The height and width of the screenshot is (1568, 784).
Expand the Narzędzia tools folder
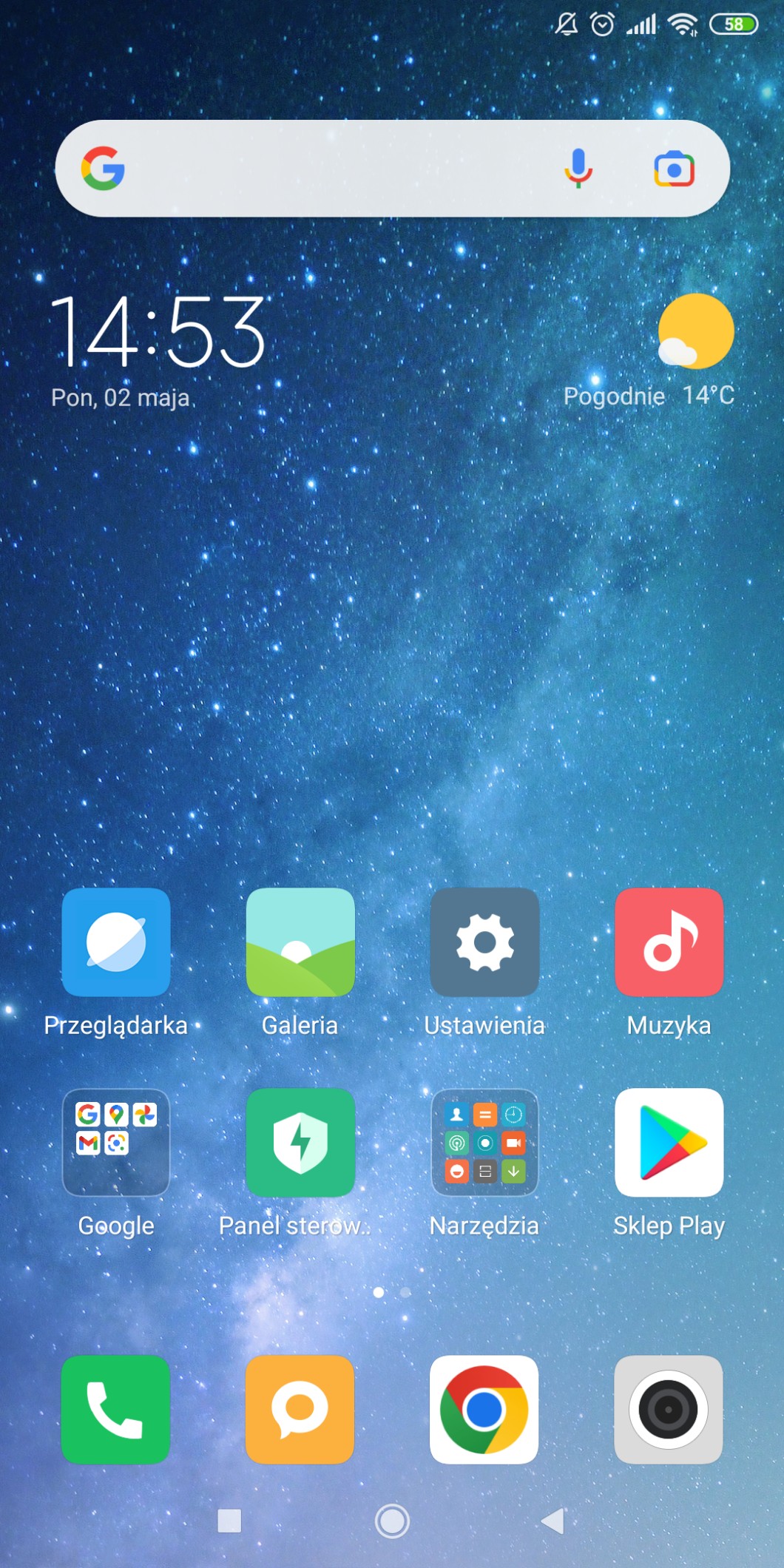484,1143
